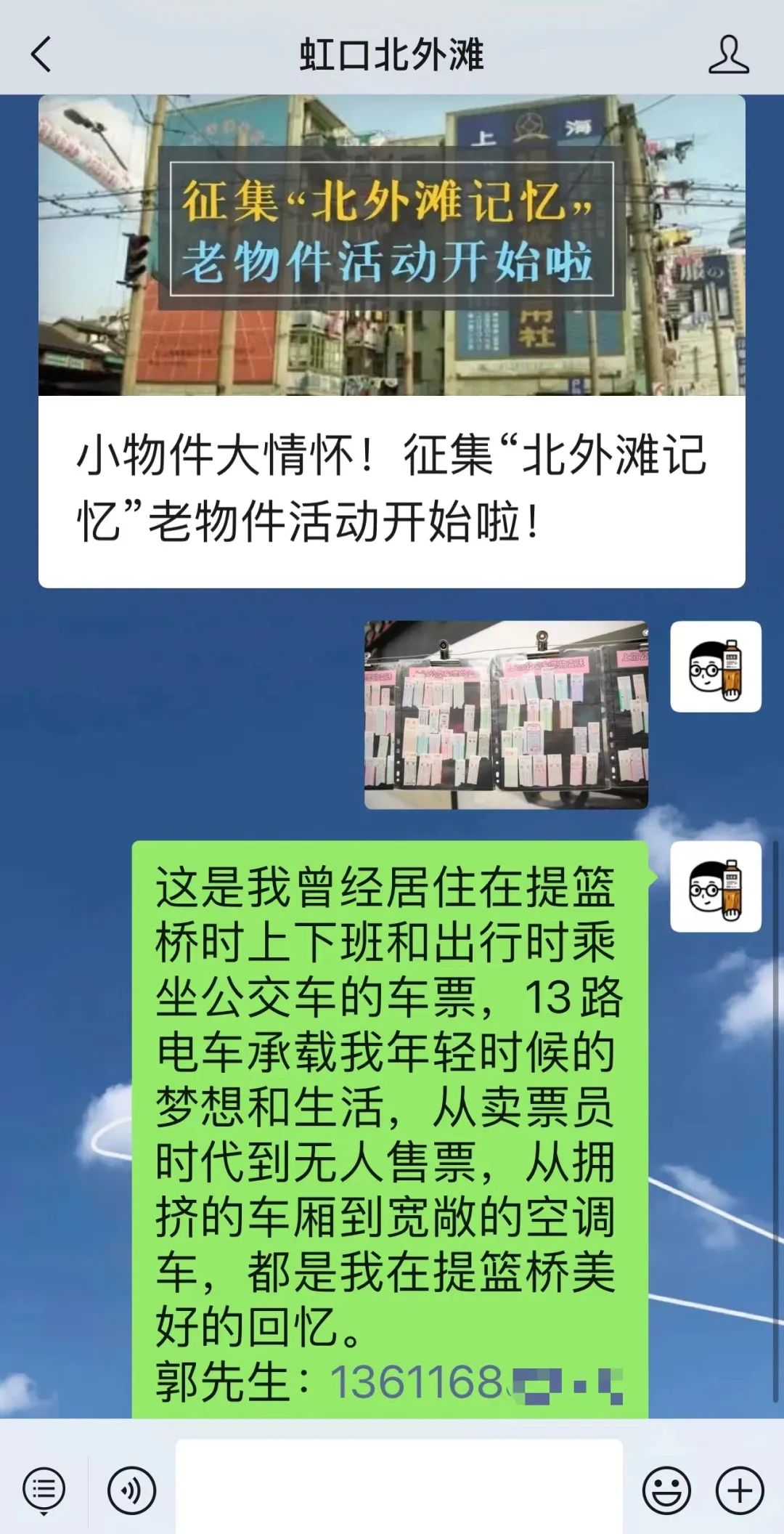
Task: Tap the avatar beside the photo message
Action: (x=715, y=667)
